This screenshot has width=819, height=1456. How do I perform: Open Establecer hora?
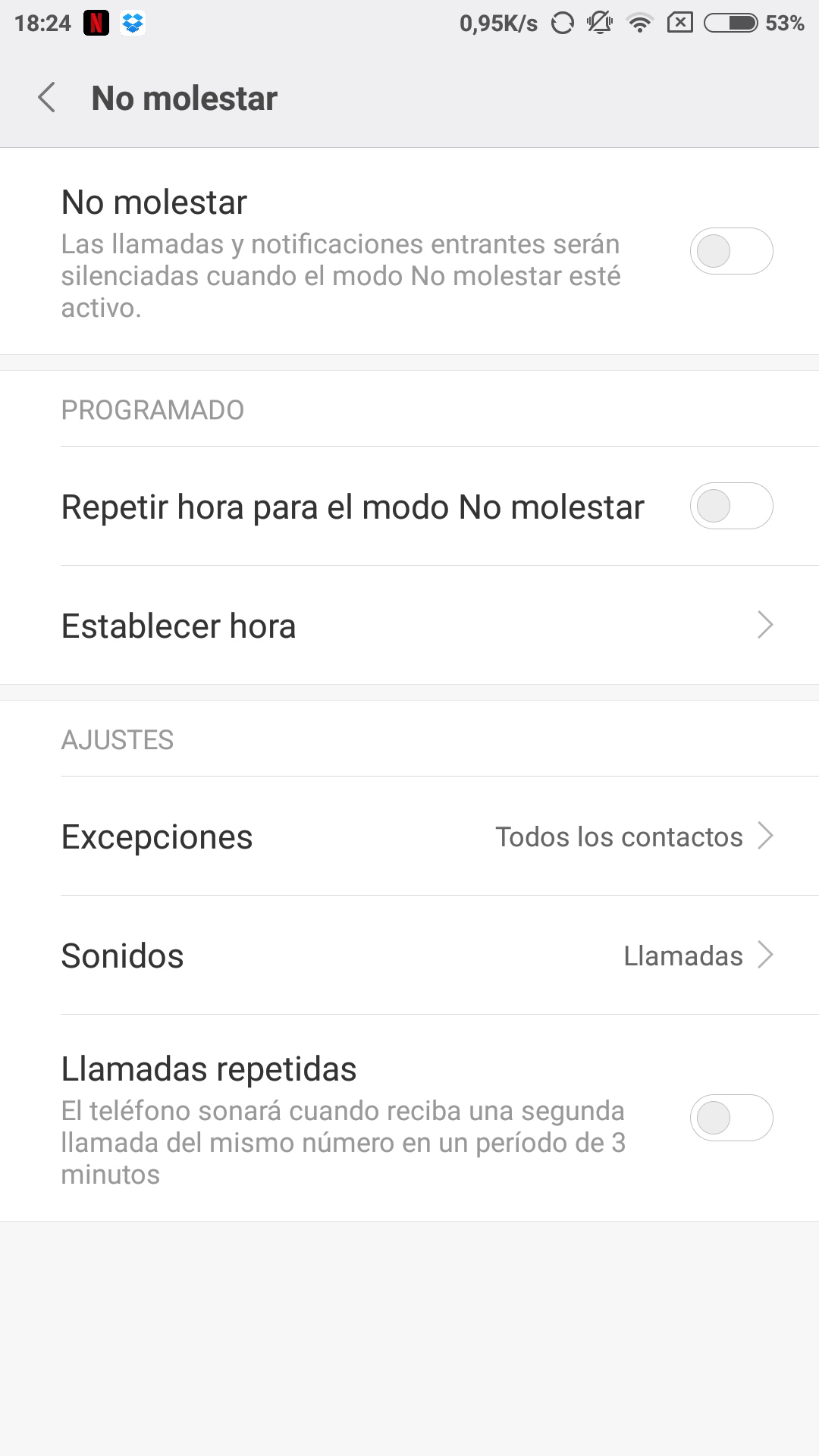(409, 626)
